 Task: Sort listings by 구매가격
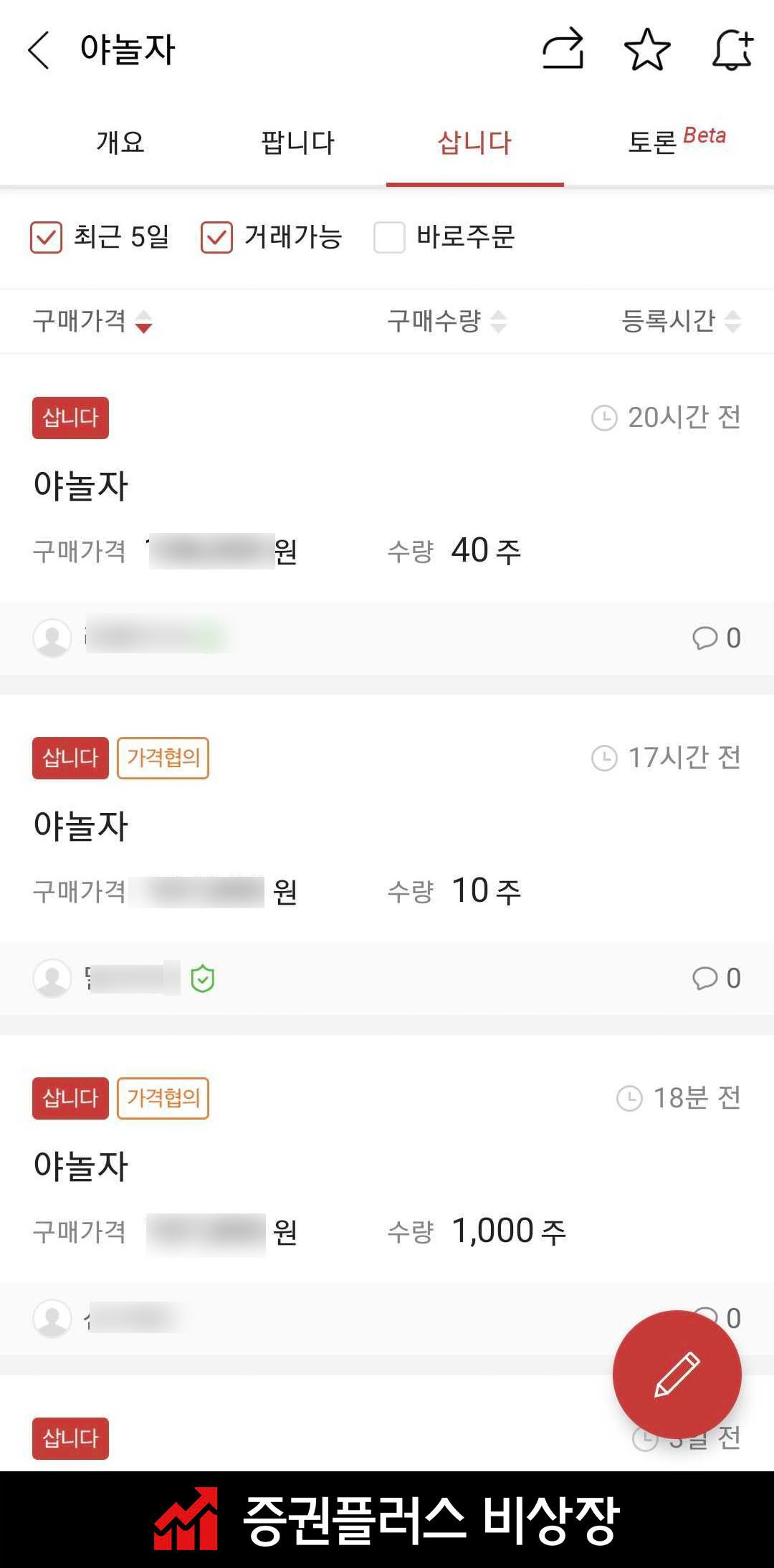[93, 321]
